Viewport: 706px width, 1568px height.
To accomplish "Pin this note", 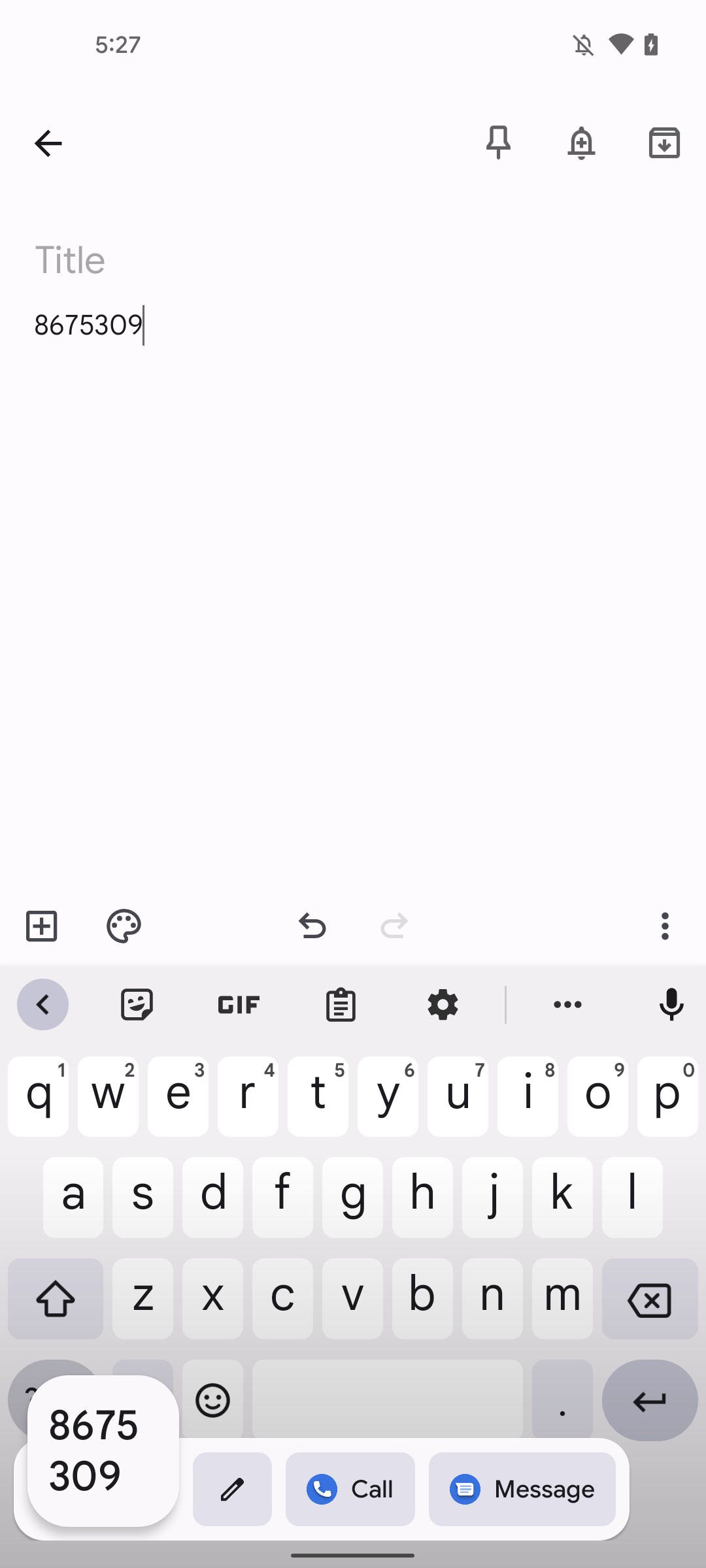I will pyautogui.click(x=498, y=142).
